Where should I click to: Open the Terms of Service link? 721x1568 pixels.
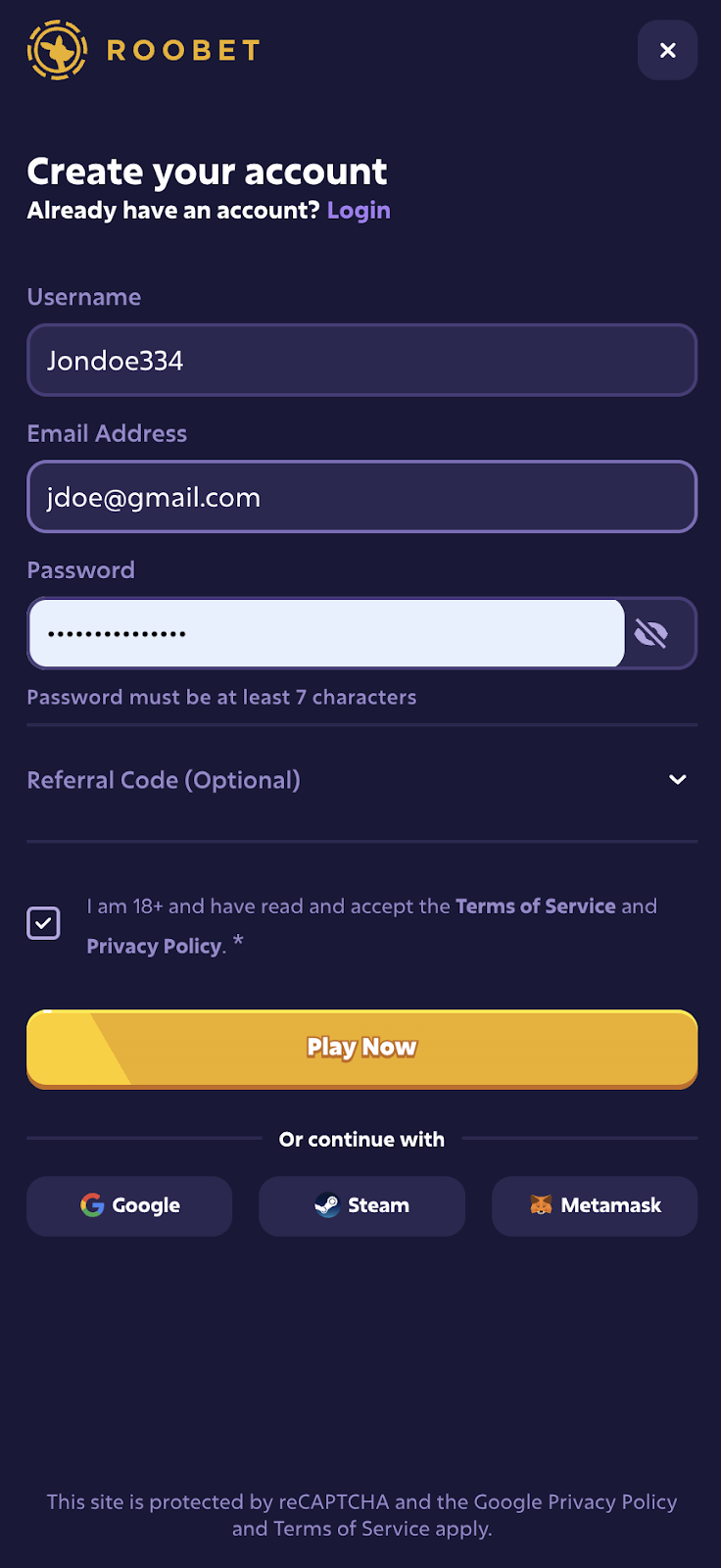(535, 906)
